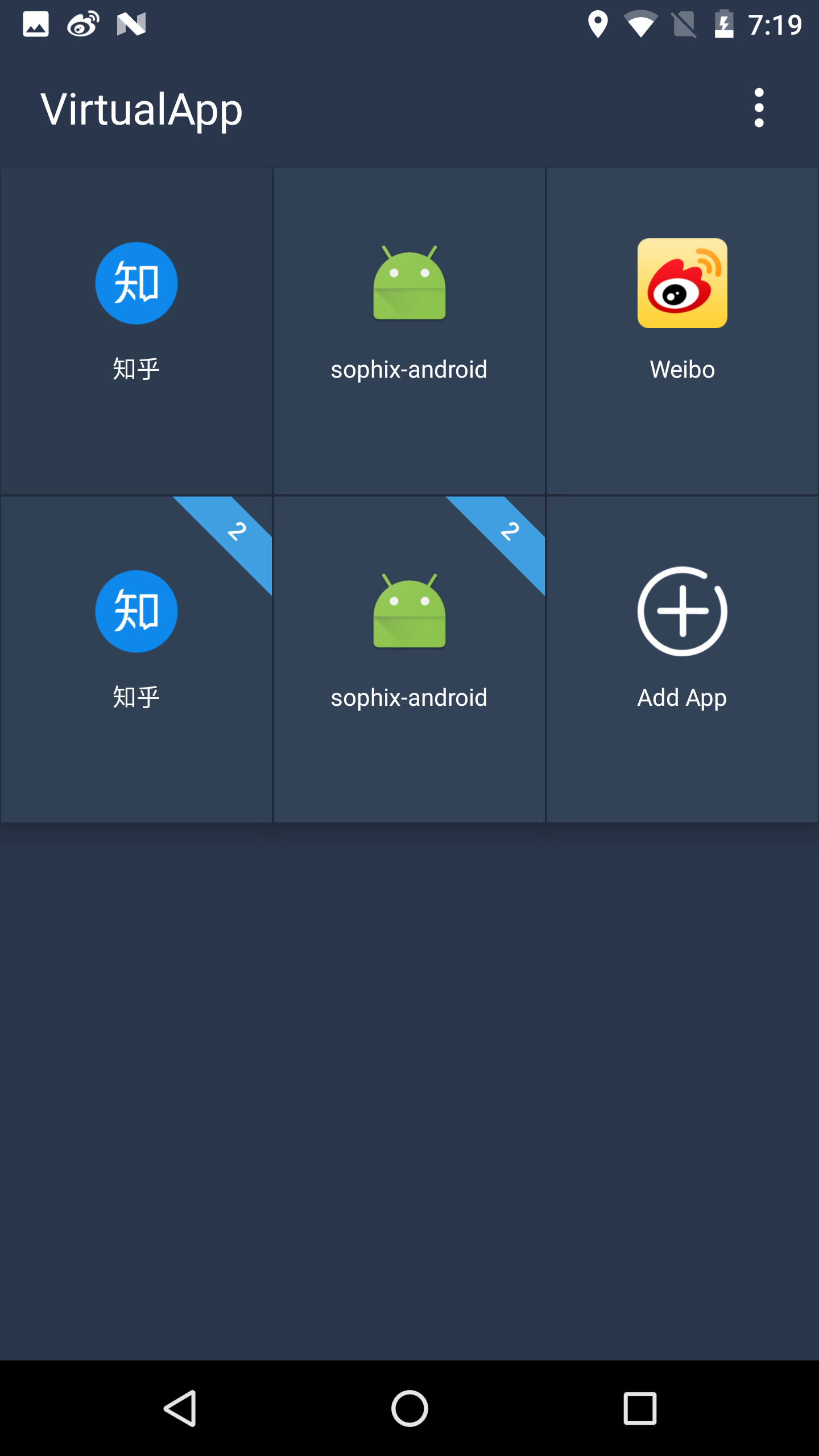
Task: Open the recent apps view
Action: click(x=640, y=1408)
